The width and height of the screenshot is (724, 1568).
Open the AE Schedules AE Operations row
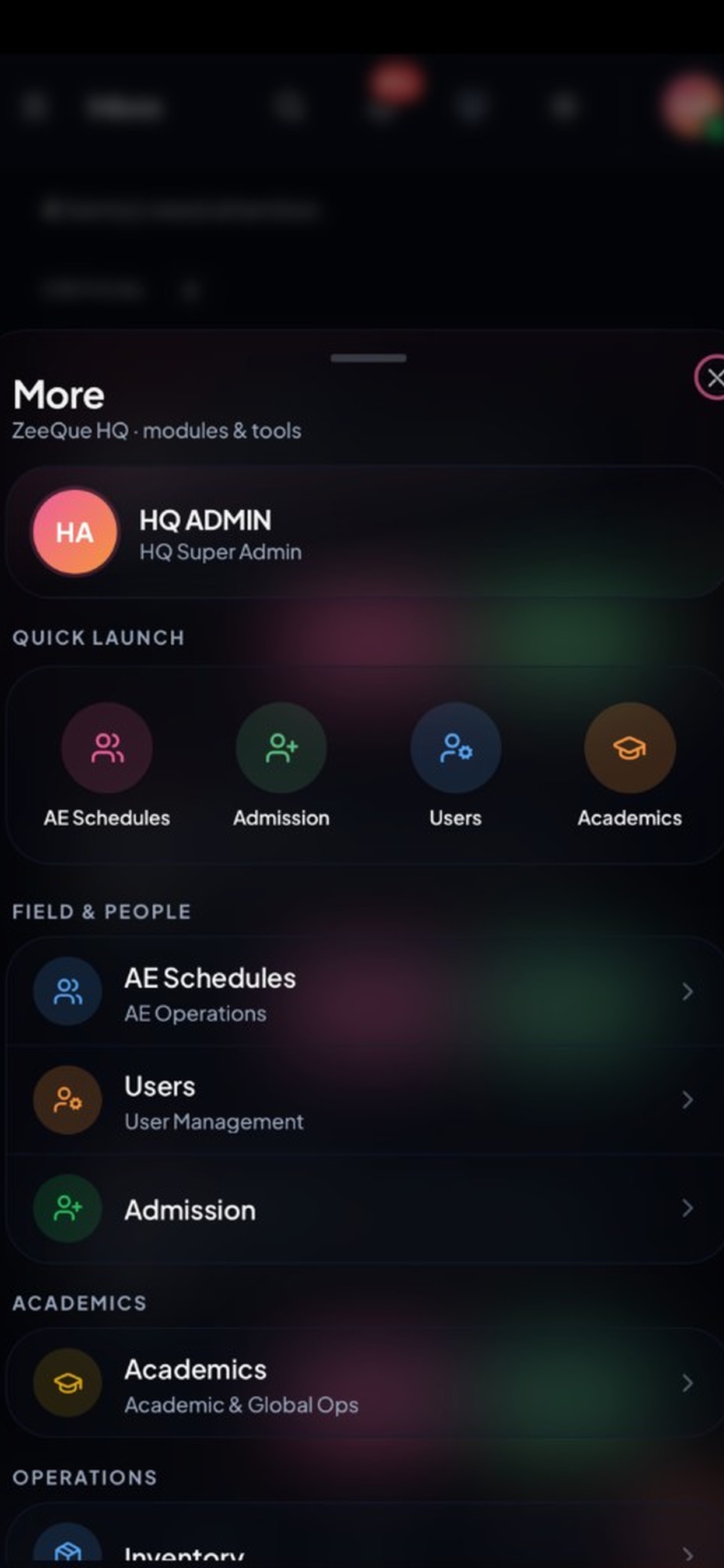(x=365, y=992)
